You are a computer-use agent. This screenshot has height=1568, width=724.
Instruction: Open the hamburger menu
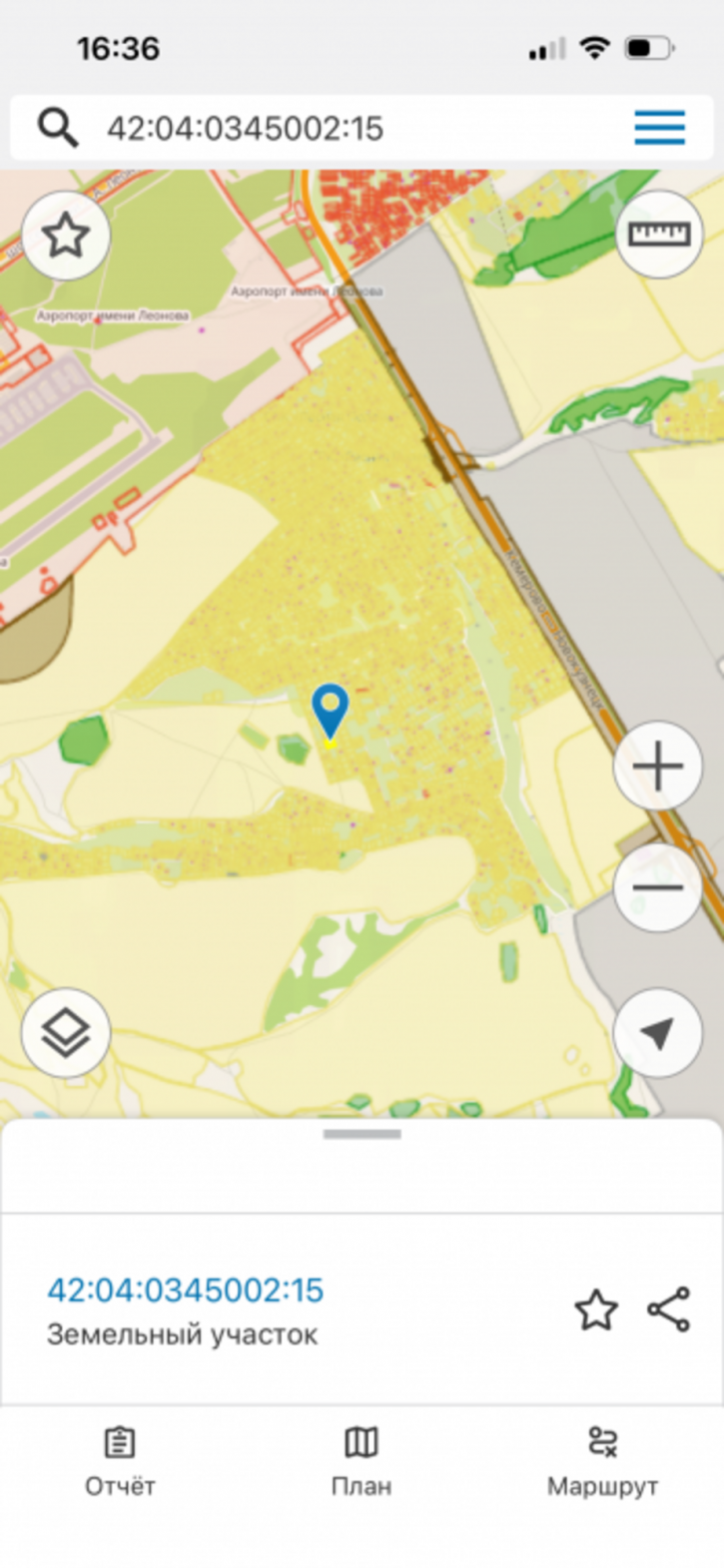point(659,128)
